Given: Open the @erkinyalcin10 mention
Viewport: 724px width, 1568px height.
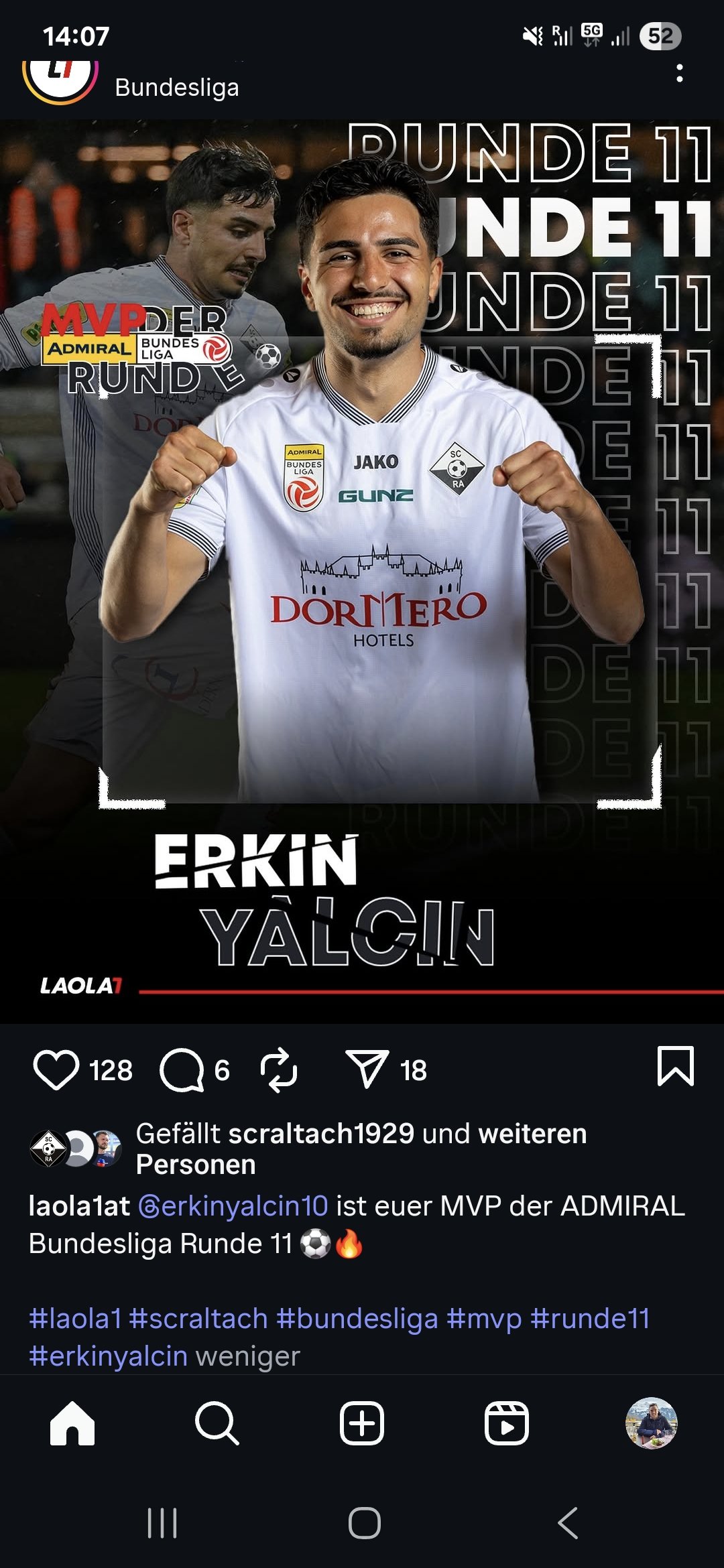Looking at the screenshot, I should pyautogui.click(x=233, y=1205).
